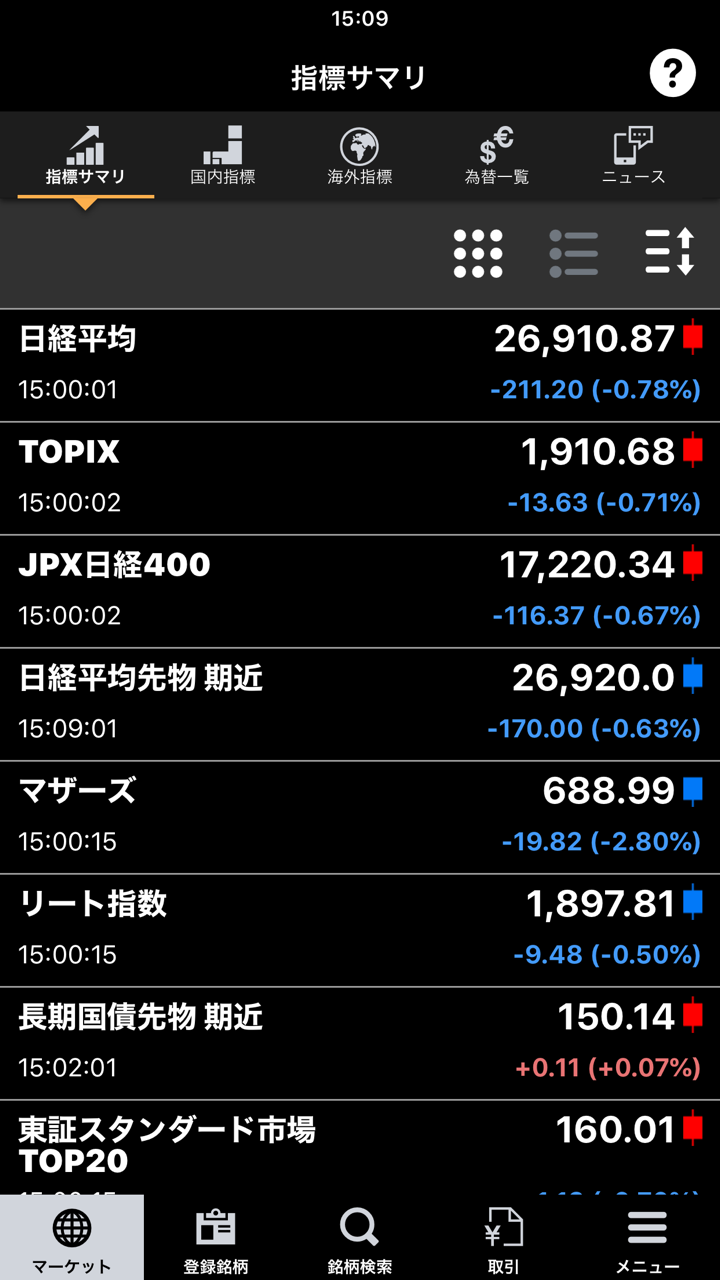Switch to the 海外指標 tab

click(x=360, y=156)
